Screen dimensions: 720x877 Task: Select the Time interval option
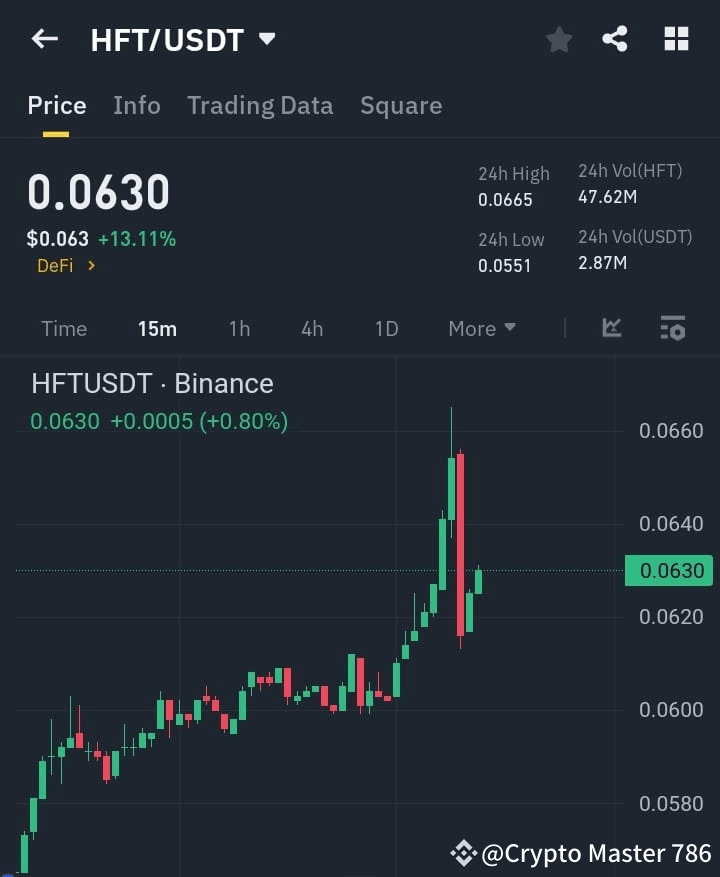click(x=63, y=328)
